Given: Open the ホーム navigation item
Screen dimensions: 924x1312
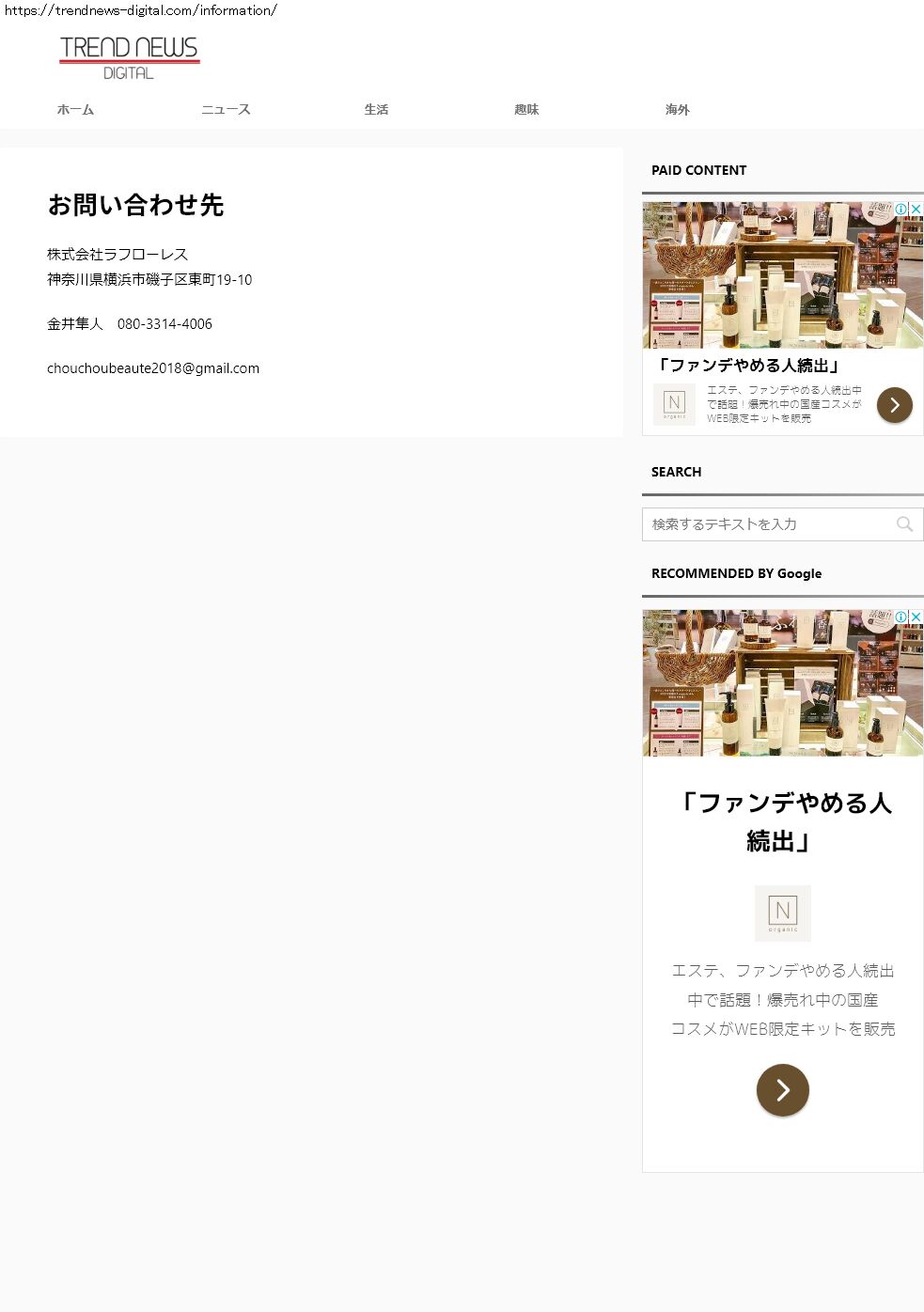Looking at the screenshot, I should [x=75, y=110].
